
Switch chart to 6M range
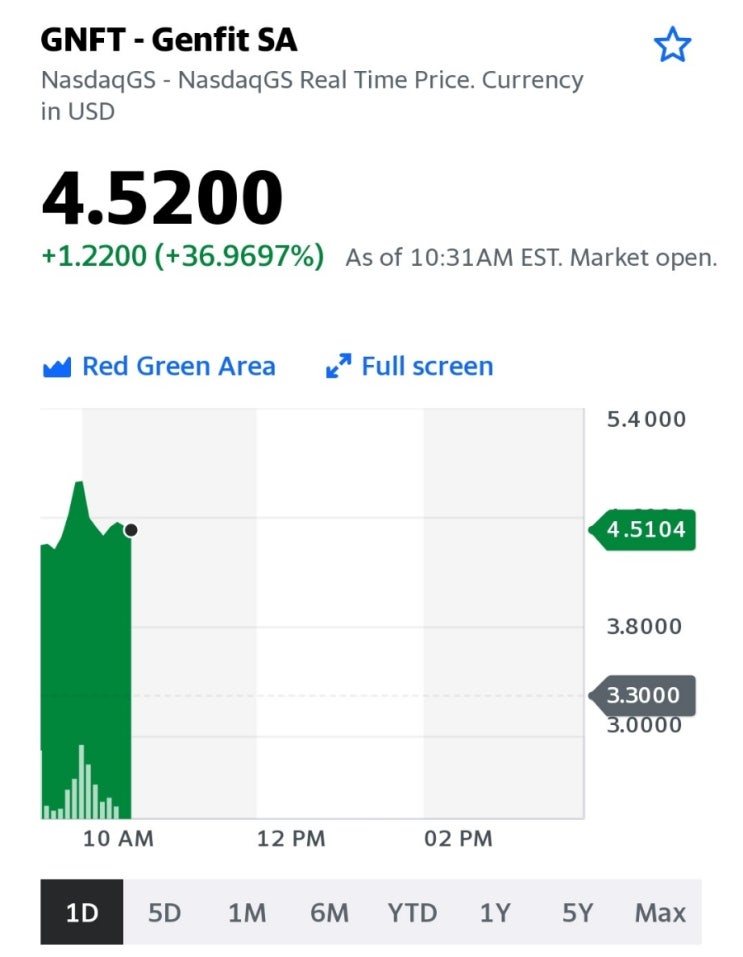[329, 912]
